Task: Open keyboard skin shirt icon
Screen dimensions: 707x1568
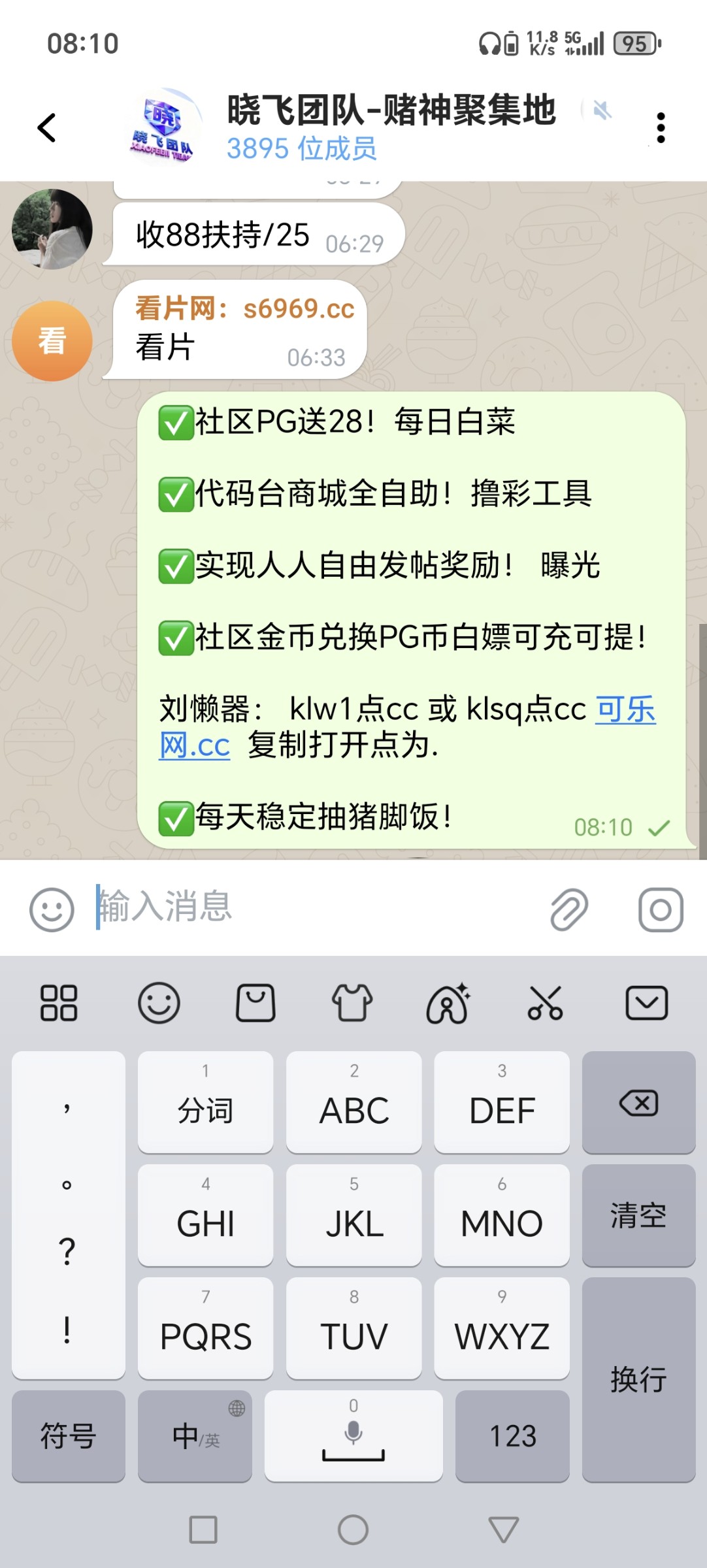Action: pyautogui.click(x=352, y=1003)
